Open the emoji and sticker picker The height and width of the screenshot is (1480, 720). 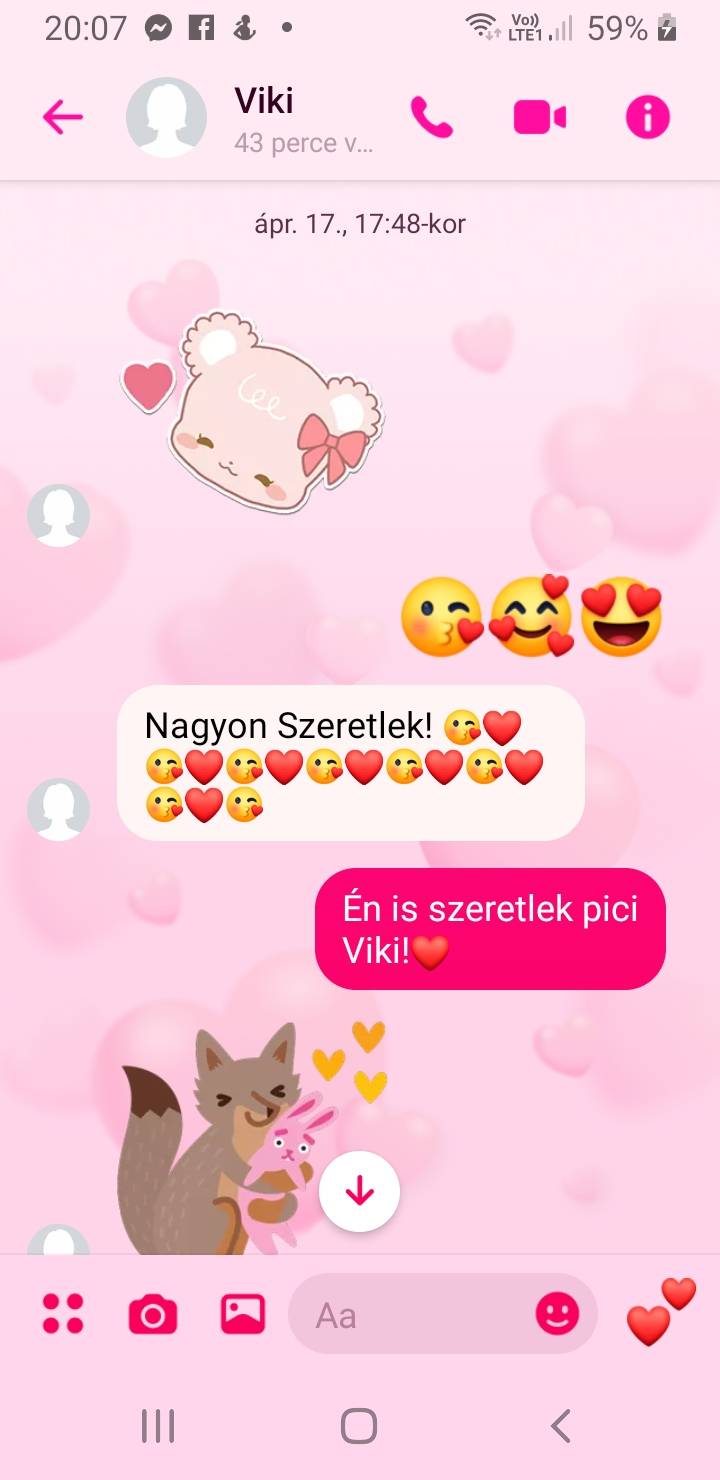(557, 1314)
